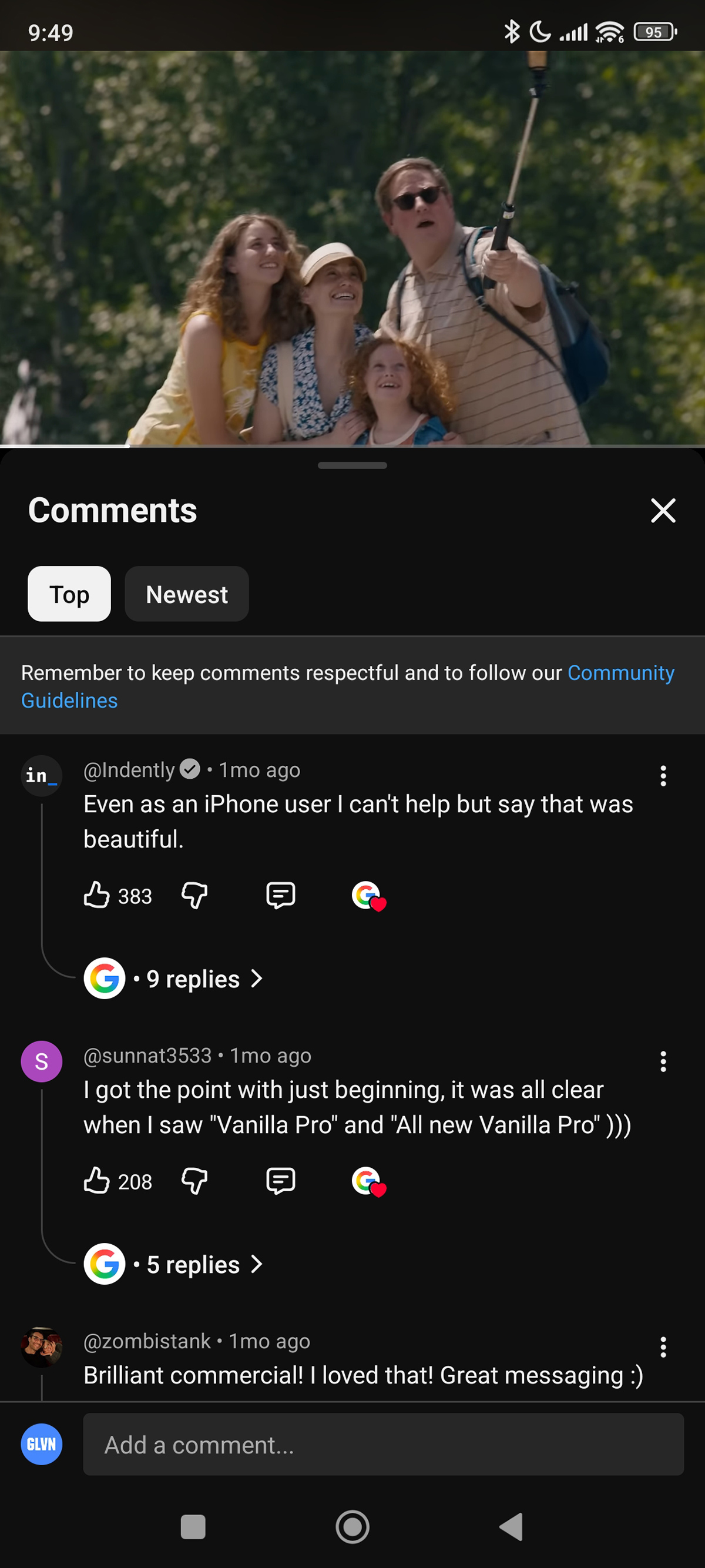Open options menu for @sunnat3533's comment
705x1568 pixels.
[x=663, y=1061]
